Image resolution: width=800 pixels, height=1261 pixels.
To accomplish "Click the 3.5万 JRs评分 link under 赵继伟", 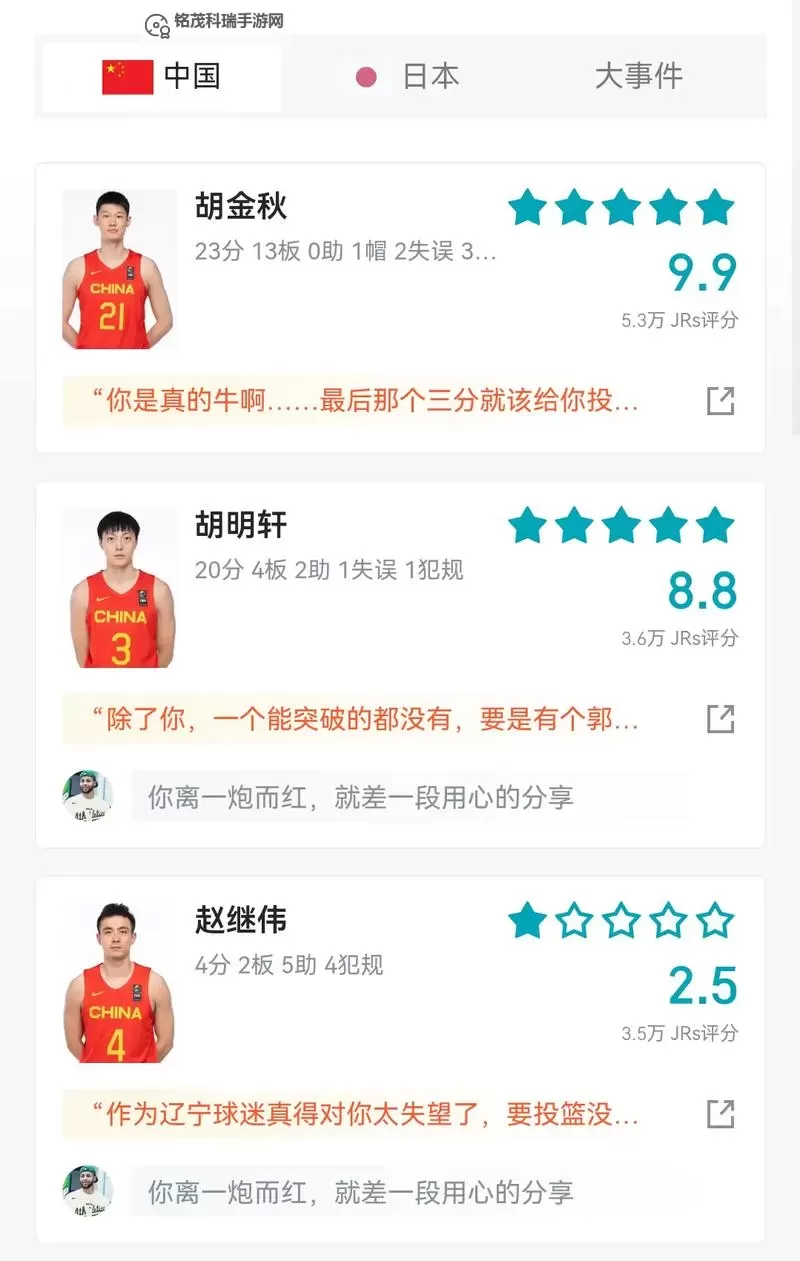I will [x=678, y=1034].
